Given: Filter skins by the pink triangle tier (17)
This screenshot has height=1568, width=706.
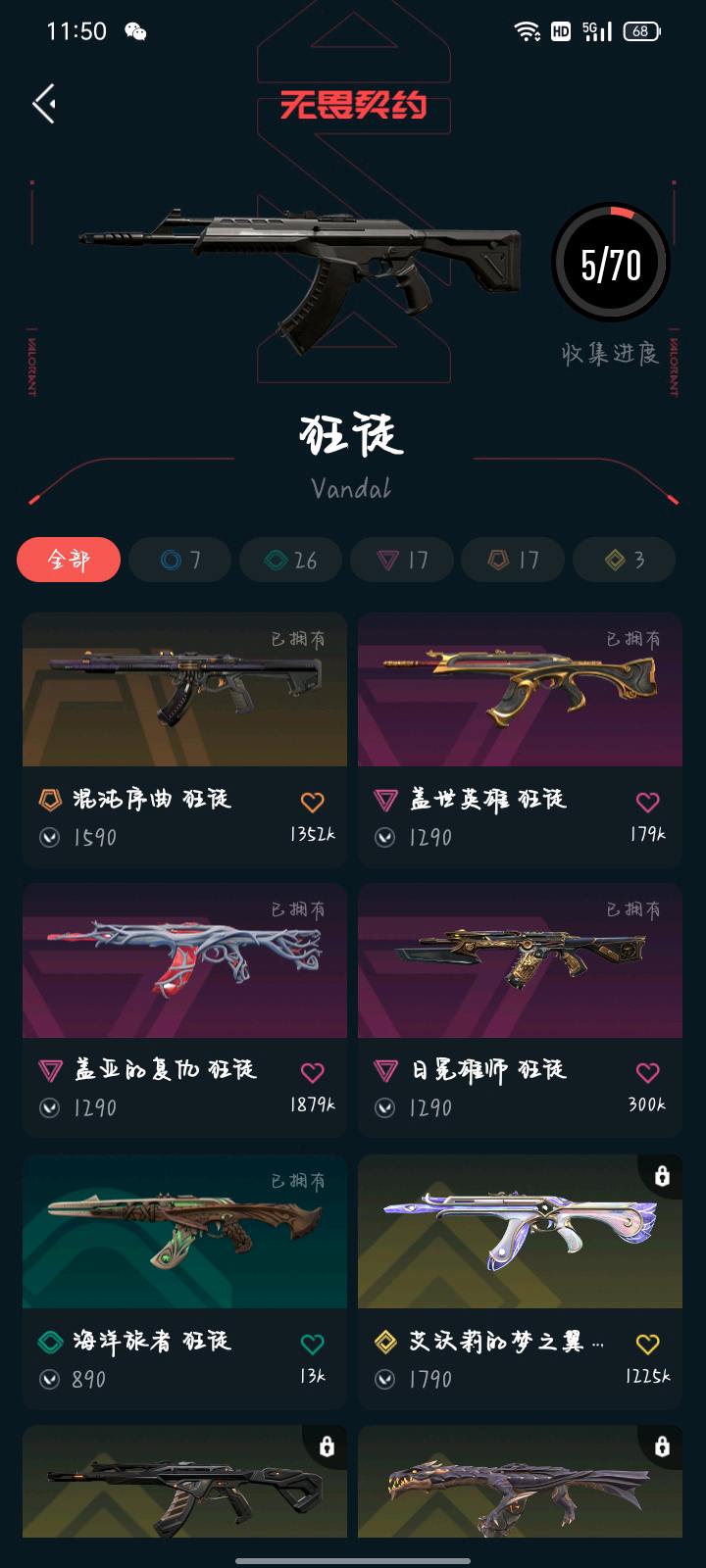Looking at the screenshot, I should pos(402,560).
